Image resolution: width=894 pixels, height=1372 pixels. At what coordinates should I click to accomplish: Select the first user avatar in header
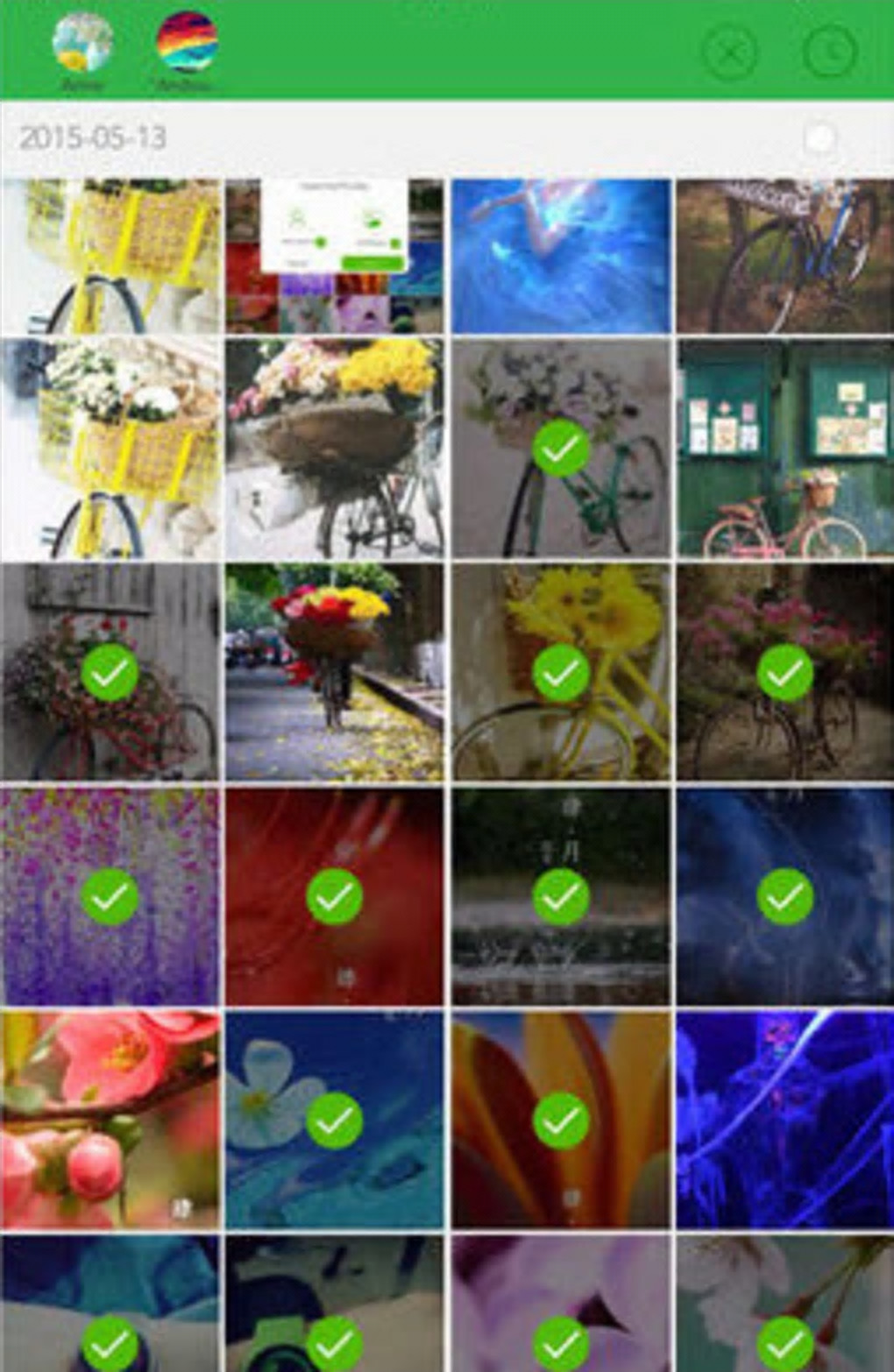click(83, 44)
